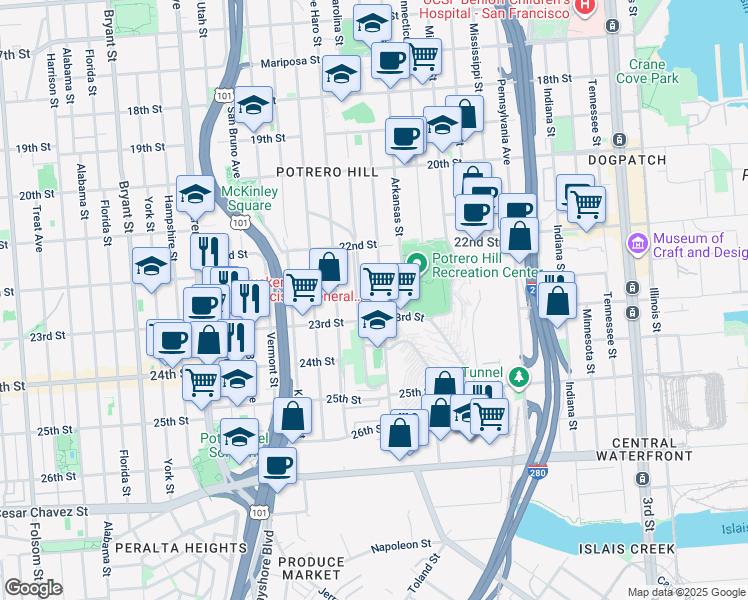Open the shopping cart marker below 24th St
This screenshot has height=600, width=748.
click(x=201, y=383)
